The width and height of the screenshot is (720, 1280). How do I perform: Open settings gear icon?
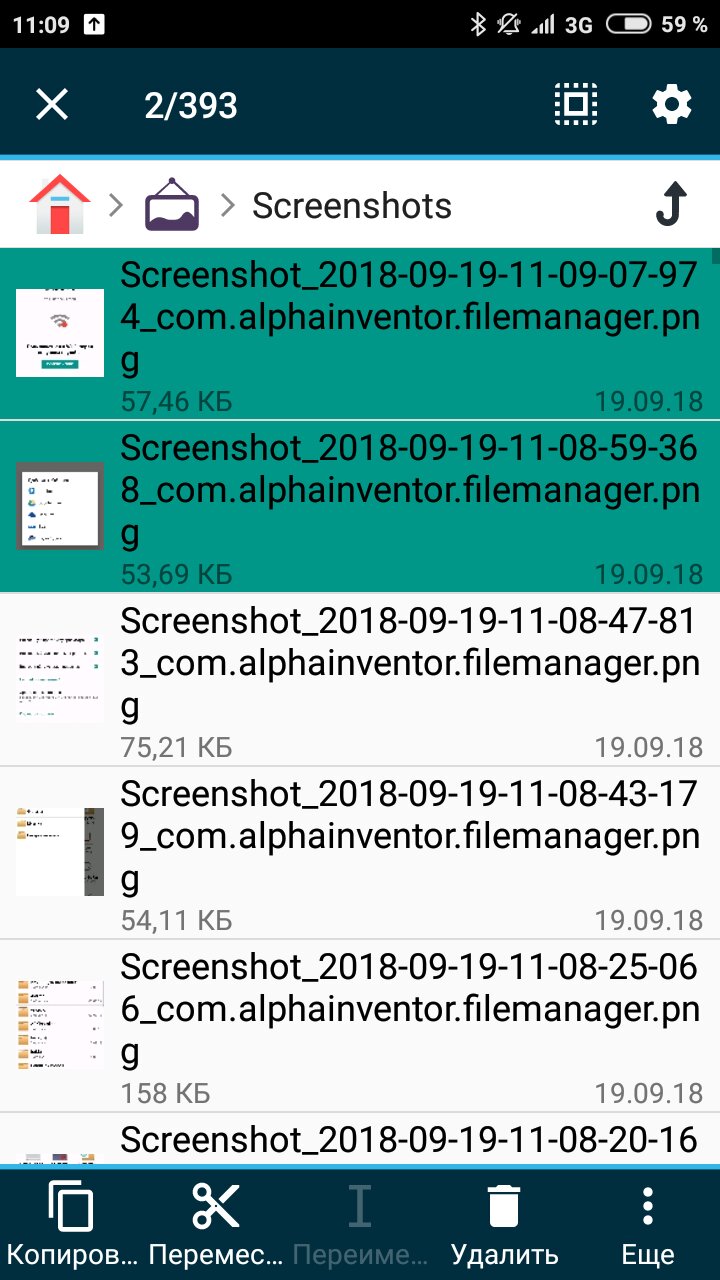point(671,104)
